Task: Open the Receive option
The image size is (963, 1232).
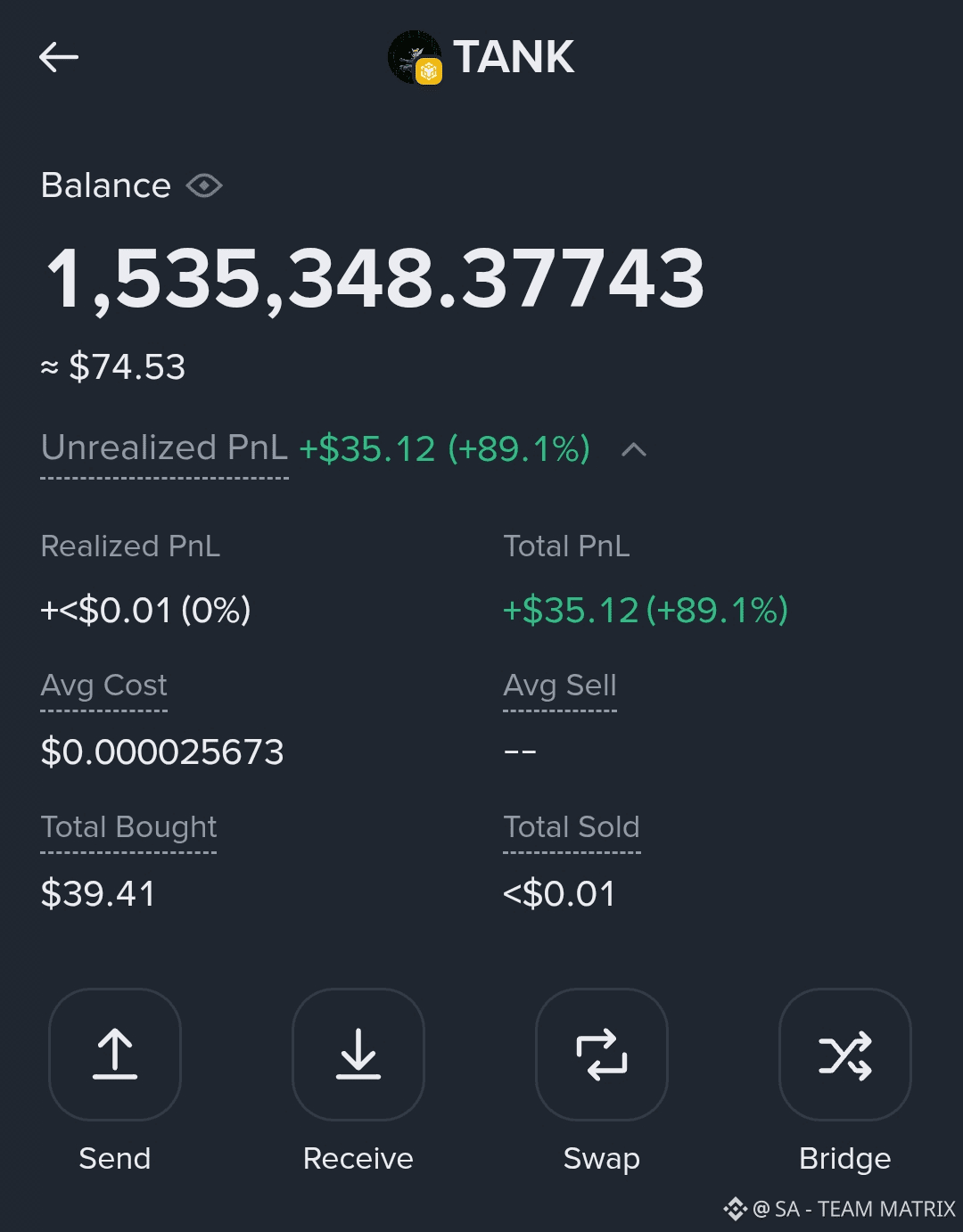Action: click(x=358, y=1055)
